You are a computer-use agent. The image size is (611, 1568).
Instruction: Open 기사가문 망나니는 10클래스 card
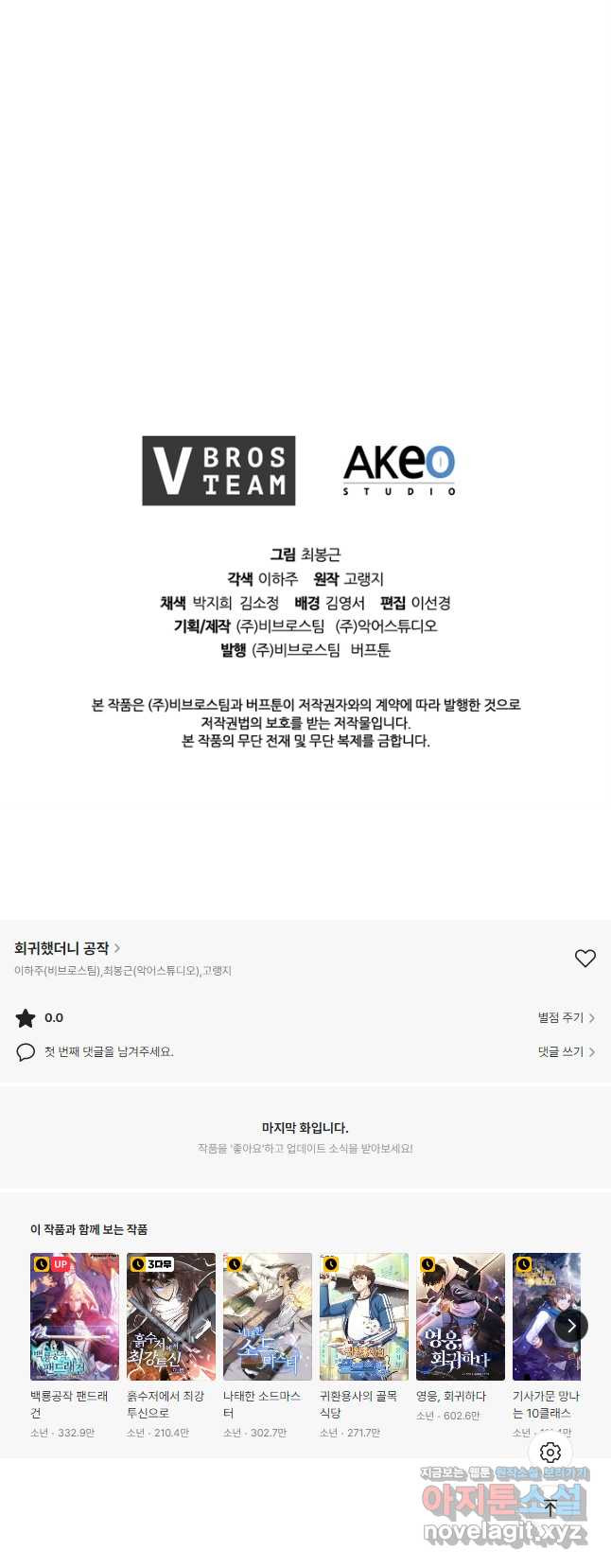539,1316
